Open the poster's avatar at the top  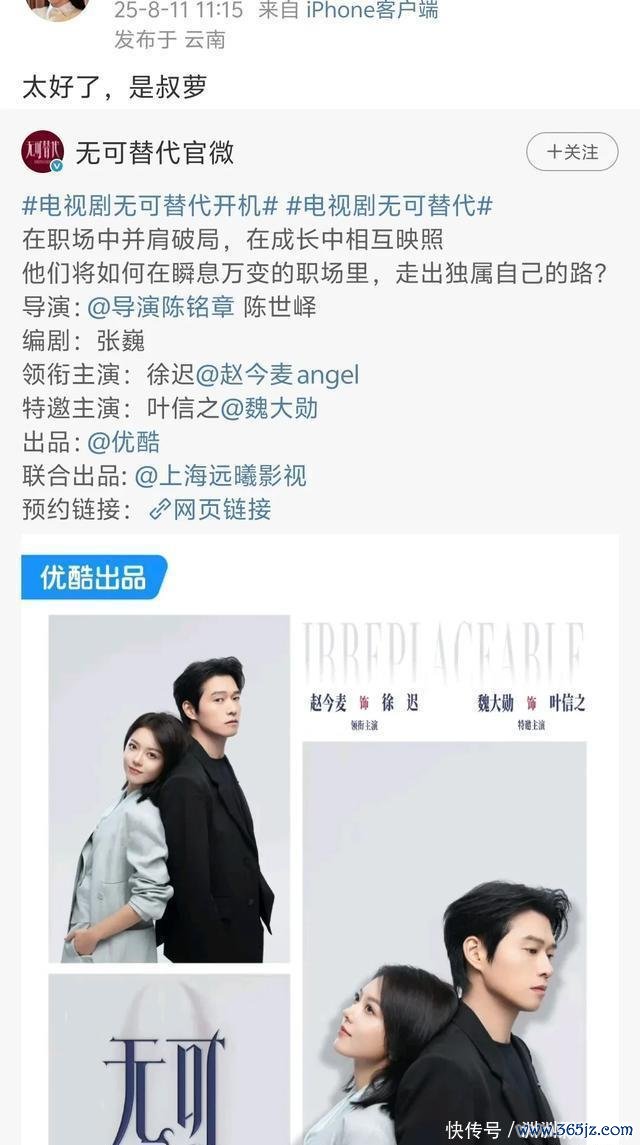pyautogui.click(x=55, y=8)
